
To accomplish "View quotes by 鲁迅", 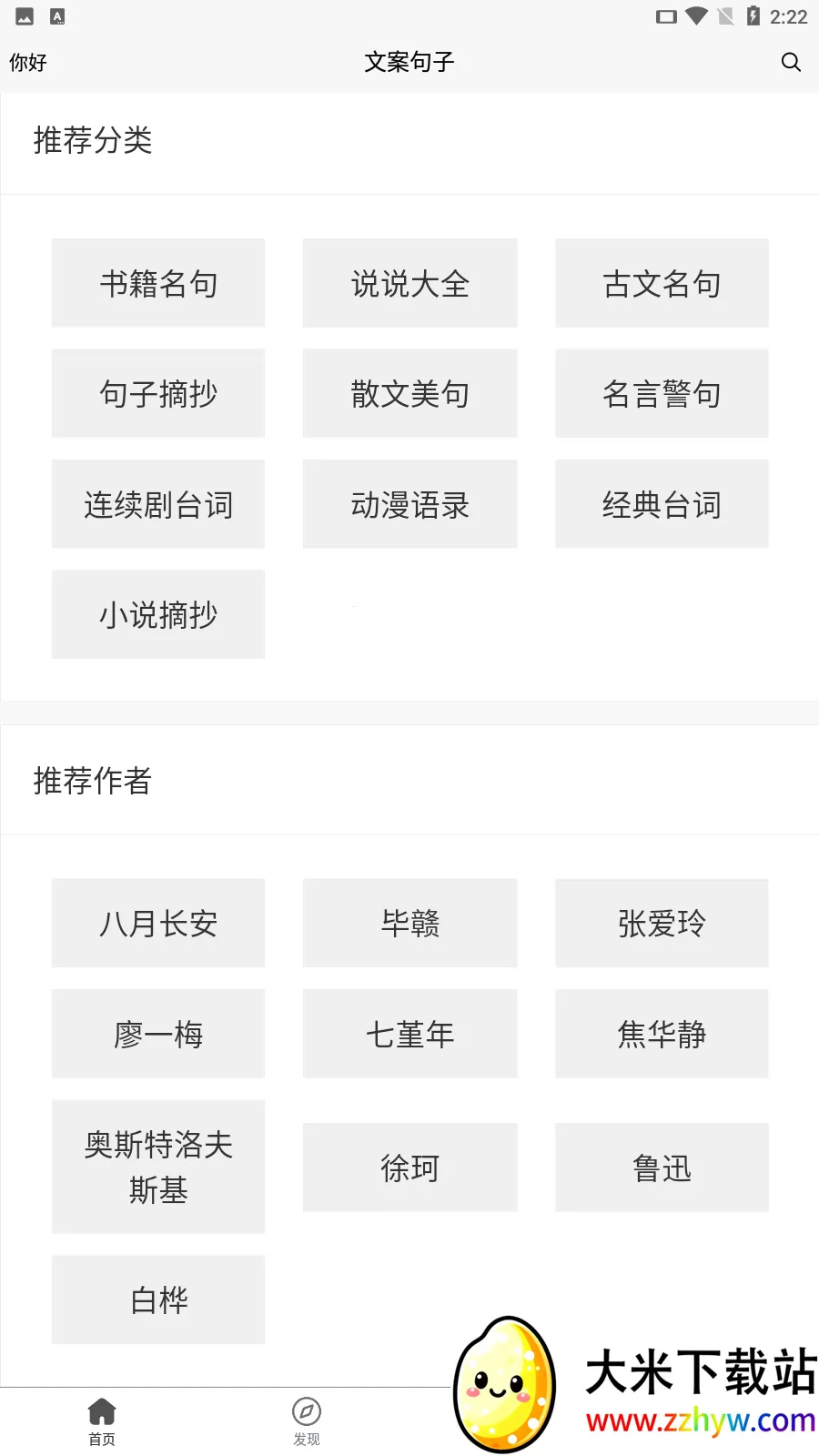I will click(x=662, y=1168).
